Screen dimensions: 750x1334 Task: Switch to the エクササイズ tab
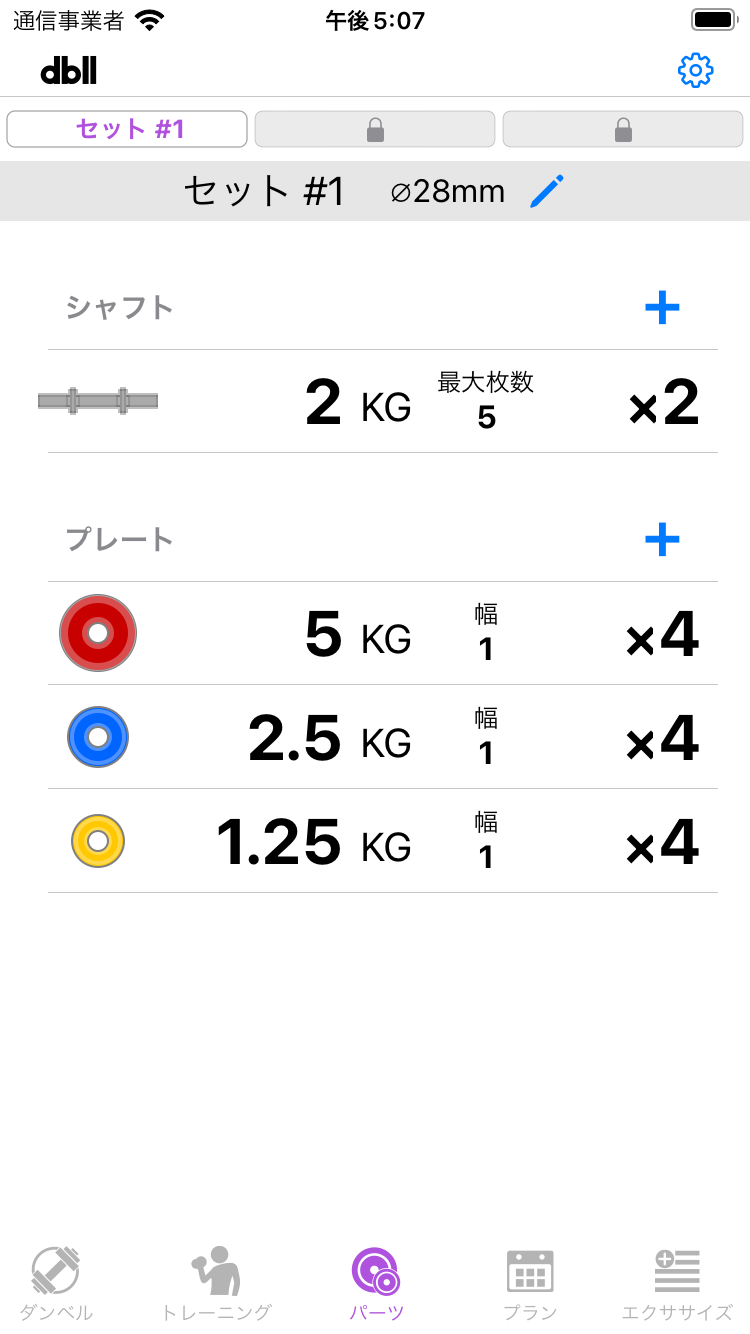tap(677, 1283)
